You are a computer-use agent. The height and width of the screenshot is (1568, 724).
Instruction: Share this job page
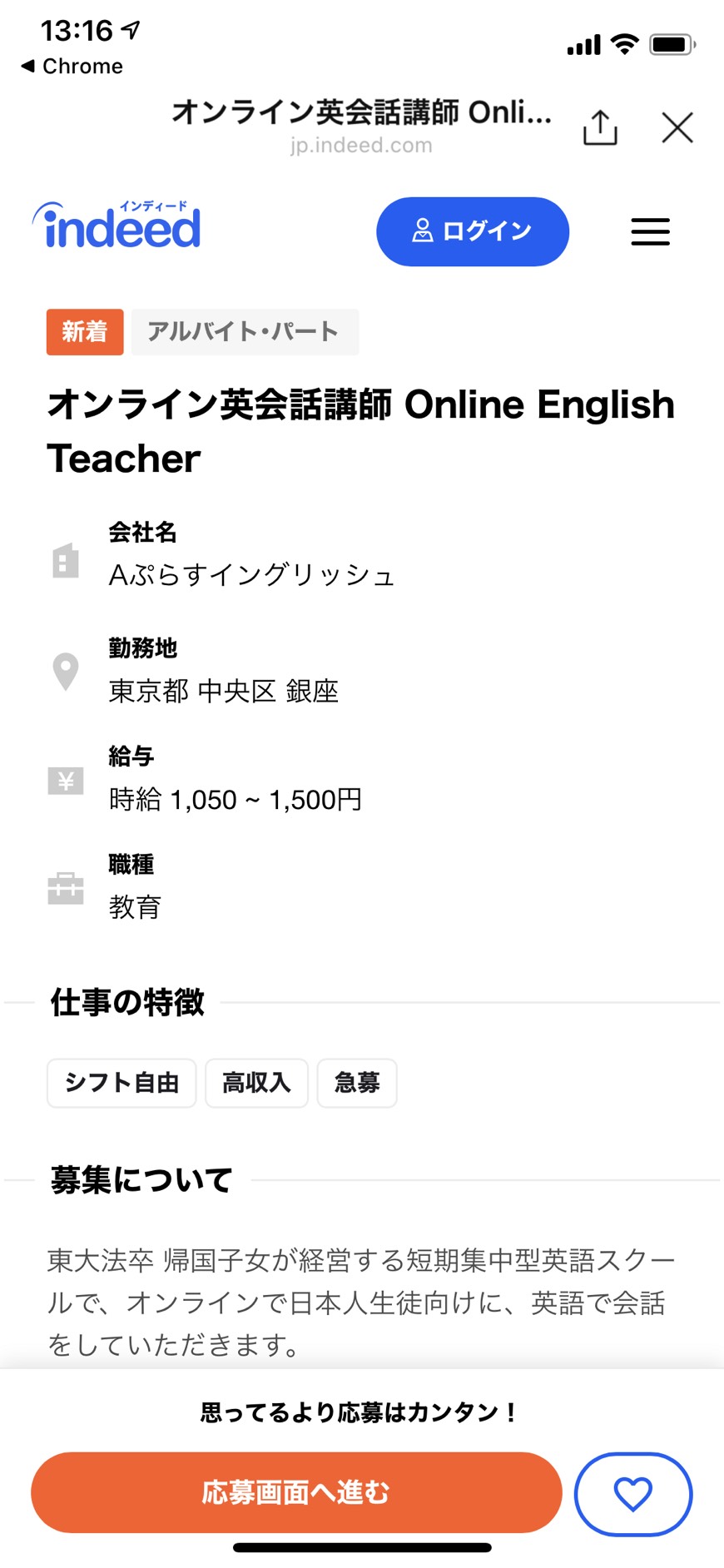(600, 127)
